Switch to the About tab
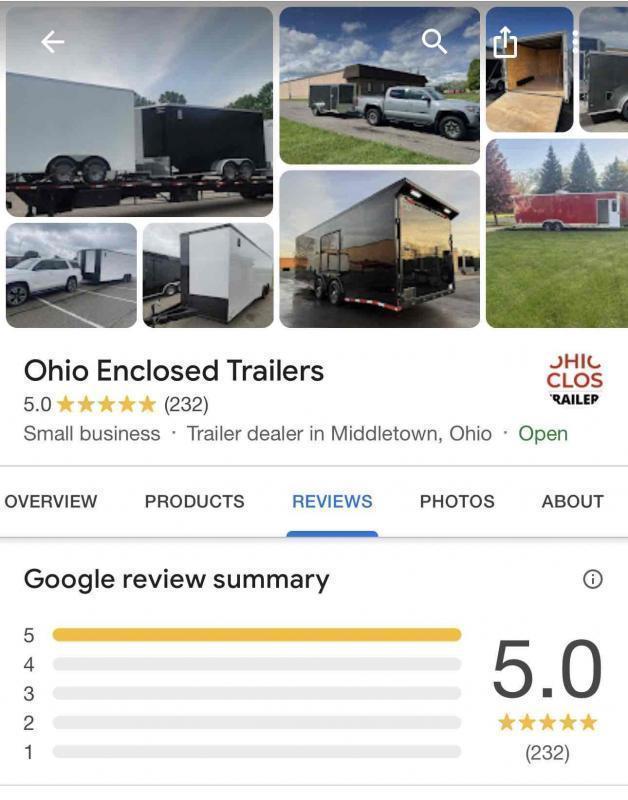Image resolution: width=628 pixels, height=800 pixels. [x=572, y=501]
